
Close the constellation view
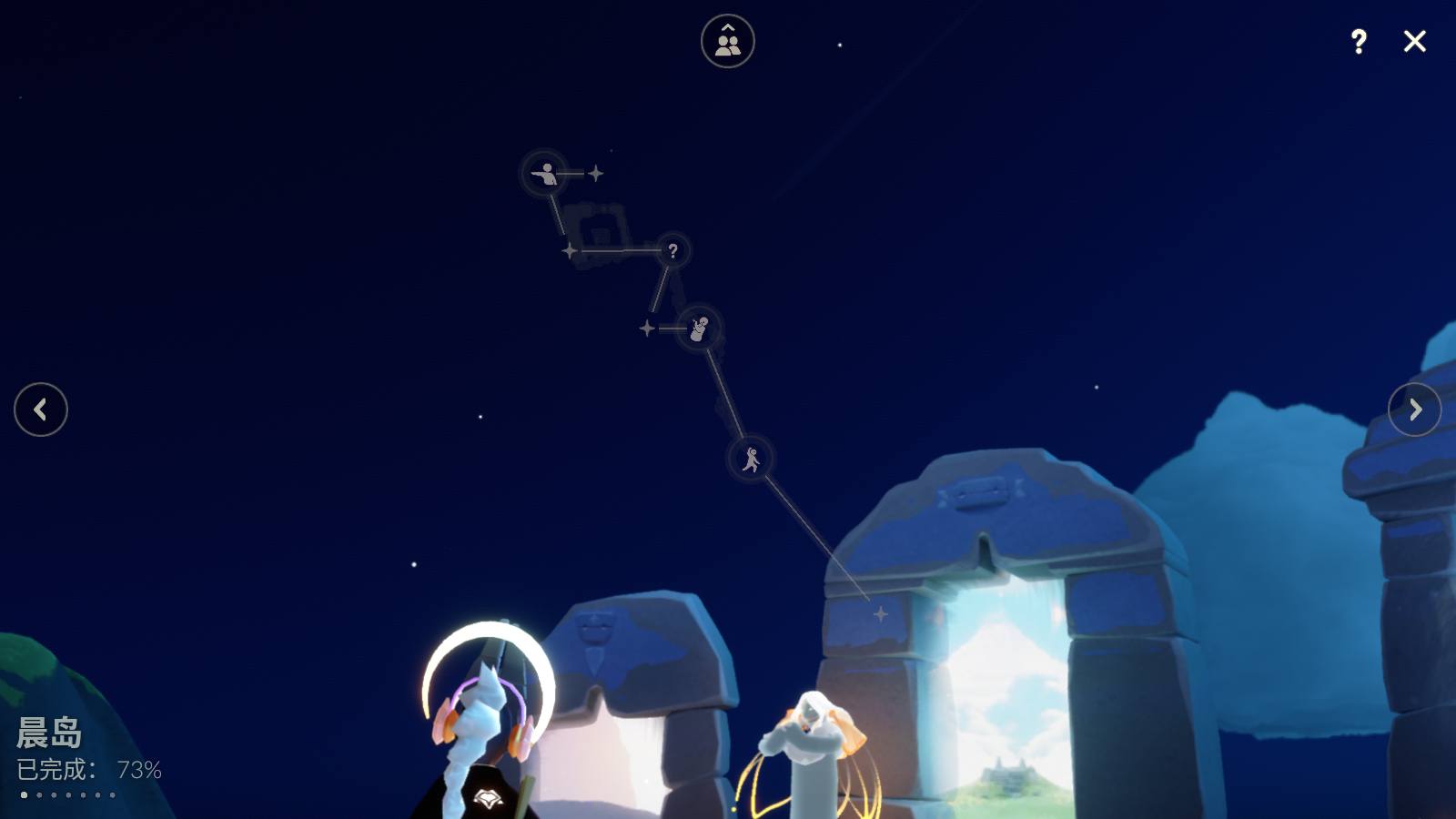pos(1414,41)
